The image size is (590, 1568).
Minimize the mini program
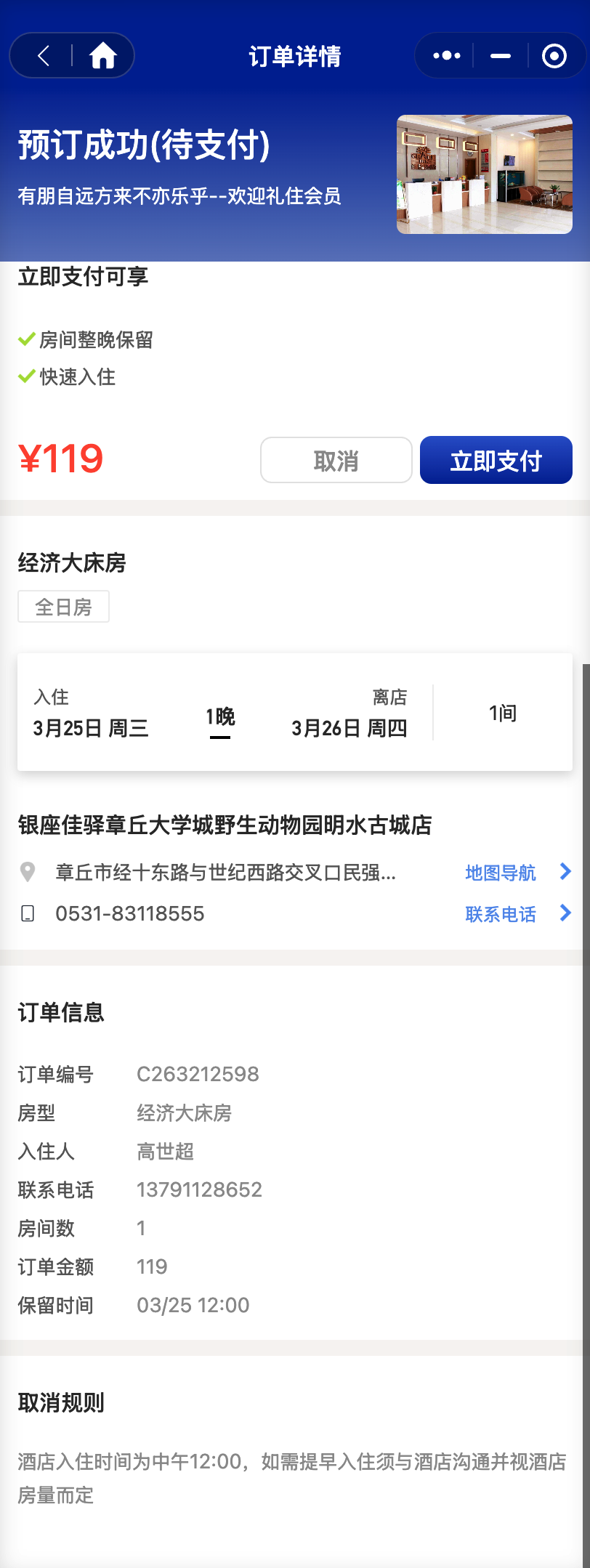coord(500,56)
